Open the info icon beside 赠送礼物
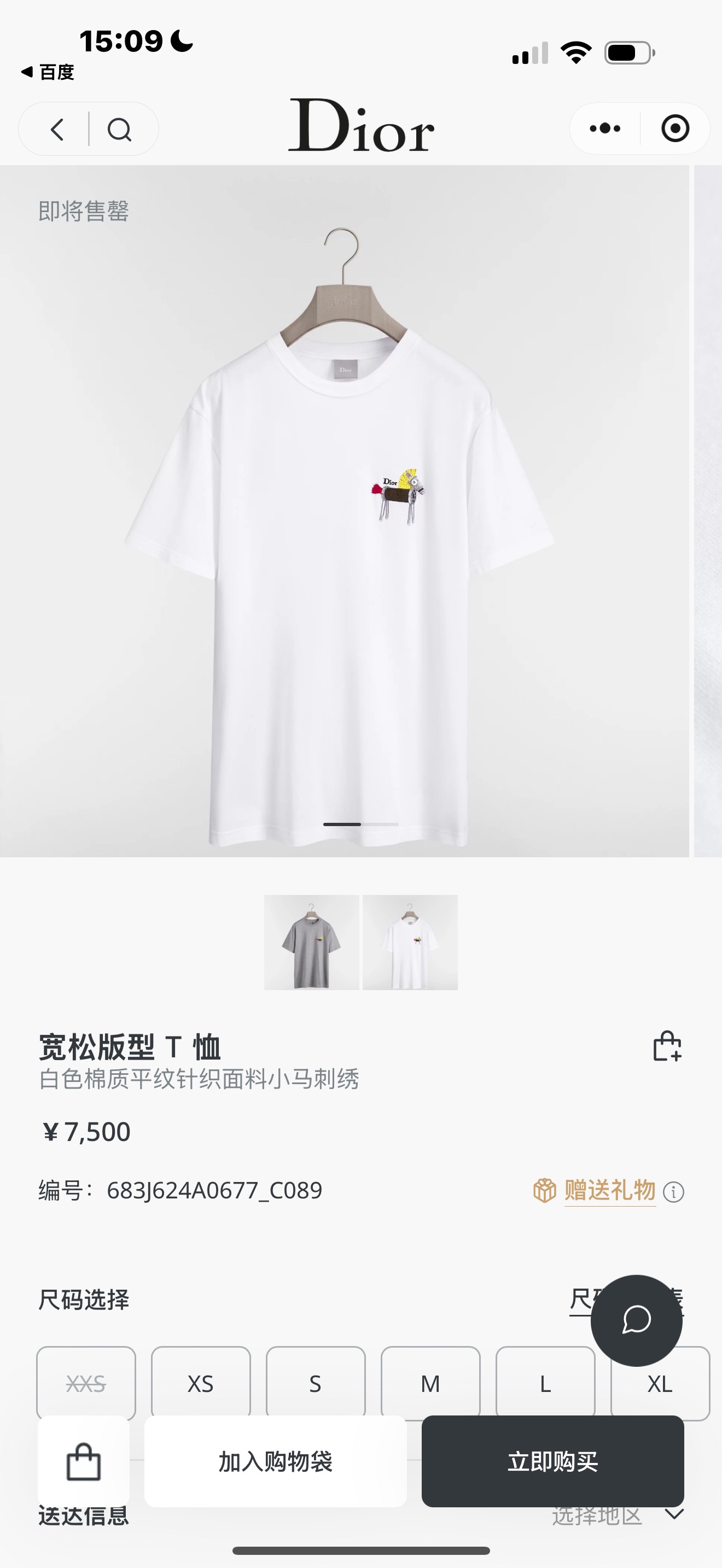The image size is (722, 1568). [673, 1192]
